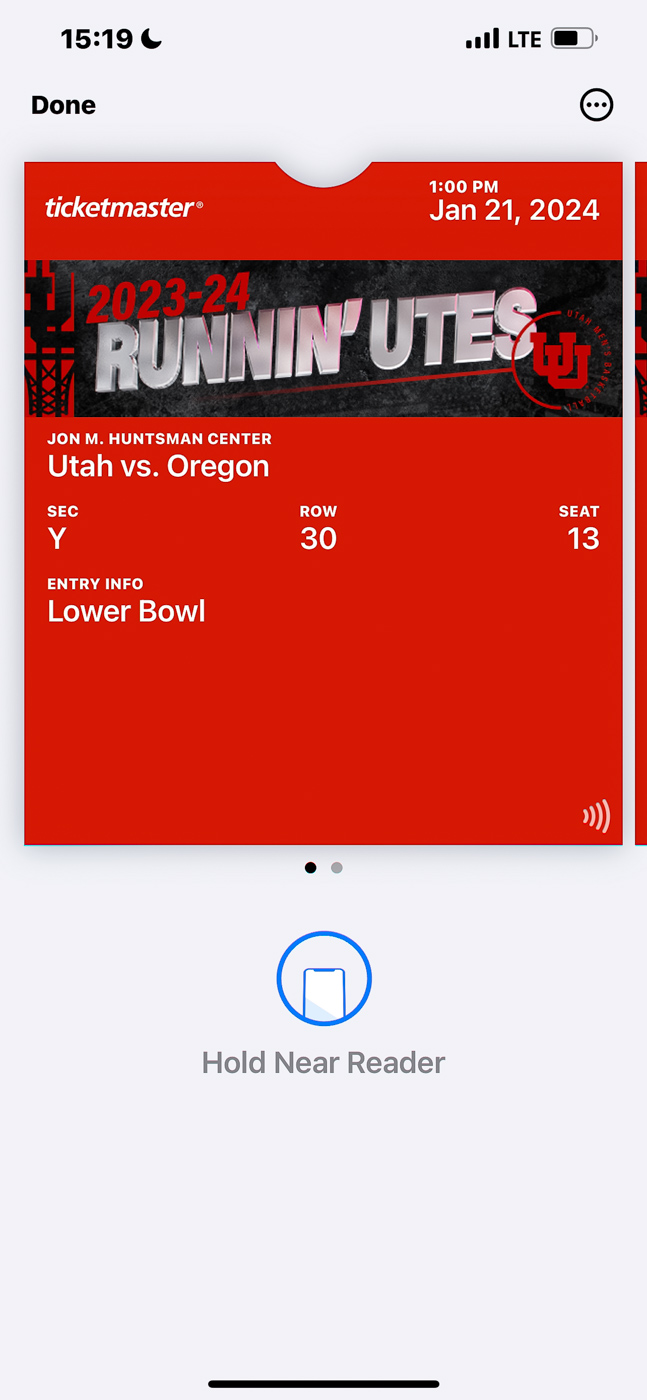Tap Done to close the pass
647x1400 pixels.
click(63, 105)
